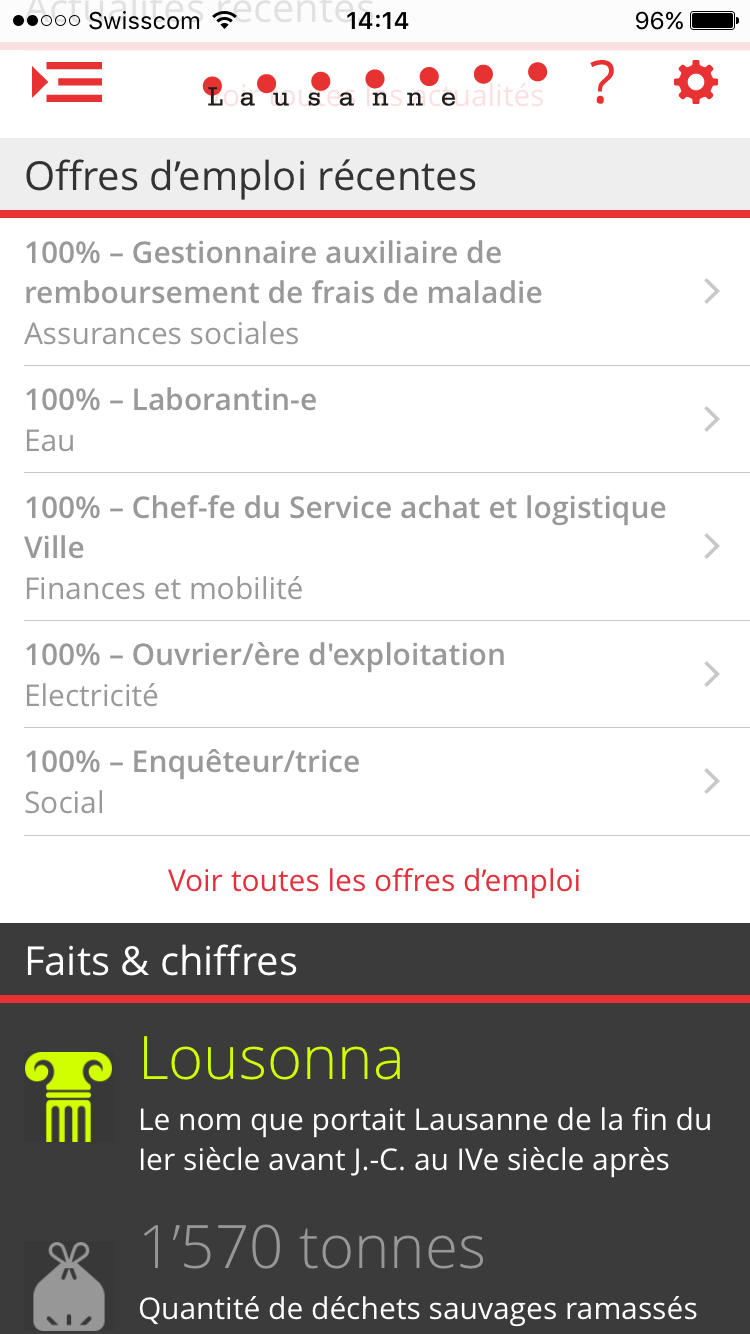Open the side menu button

(x=67, y=82)
